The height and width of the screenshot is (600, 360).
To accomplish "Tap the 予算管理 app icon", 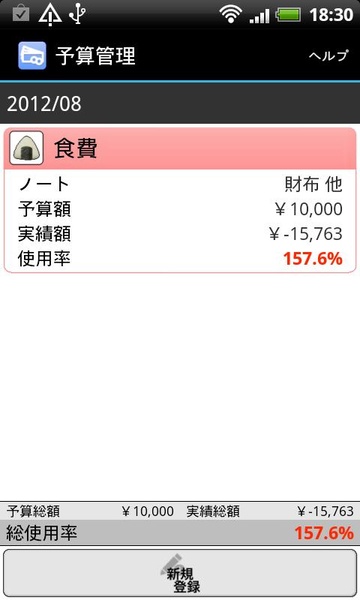I will pyautogui.click(x=32, y=56).
